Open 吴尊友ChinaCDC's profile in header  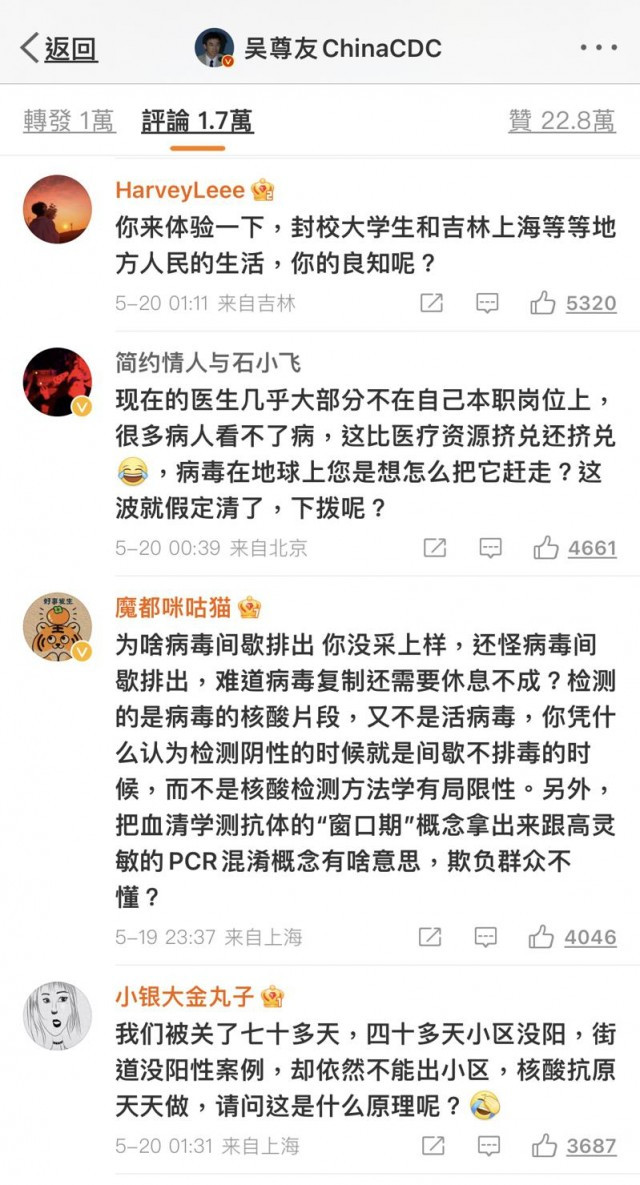[318, 47]
